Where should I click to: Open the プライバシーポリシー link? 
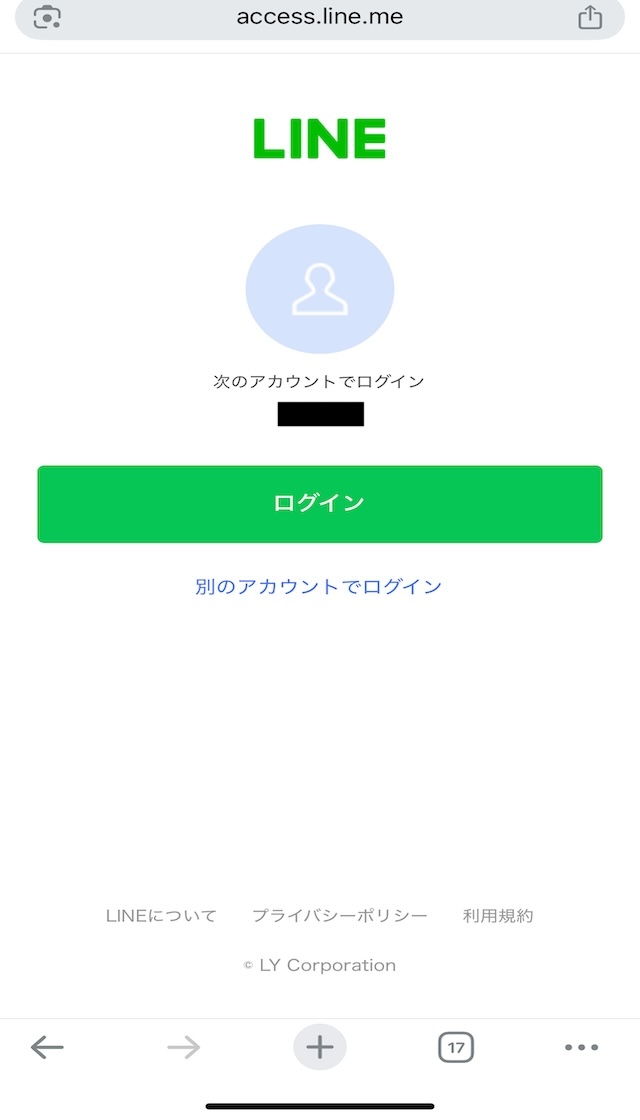(x=340, y=916)
